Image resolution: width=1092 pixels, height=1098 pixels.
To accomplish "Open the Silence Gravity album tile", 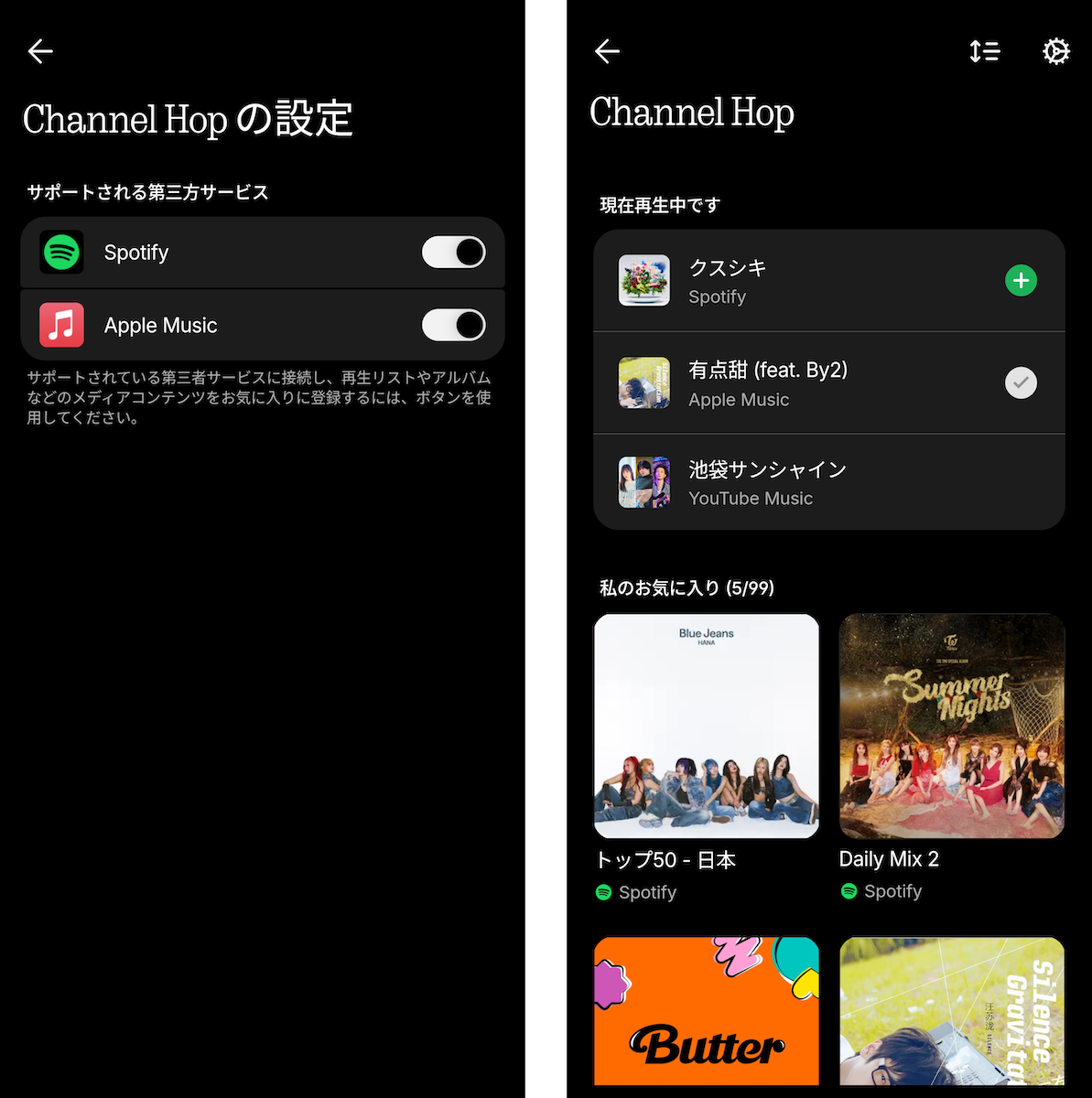I will [x=952, y=1011].
